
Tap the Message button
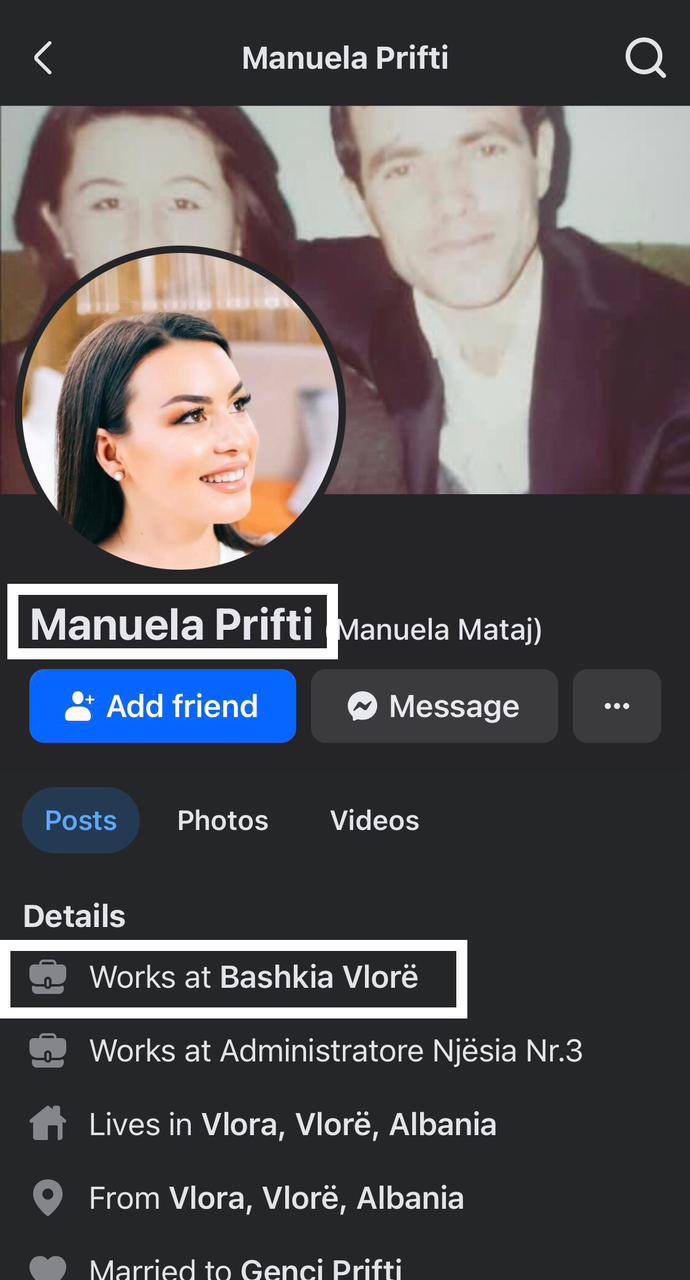[x=434, y=706]
